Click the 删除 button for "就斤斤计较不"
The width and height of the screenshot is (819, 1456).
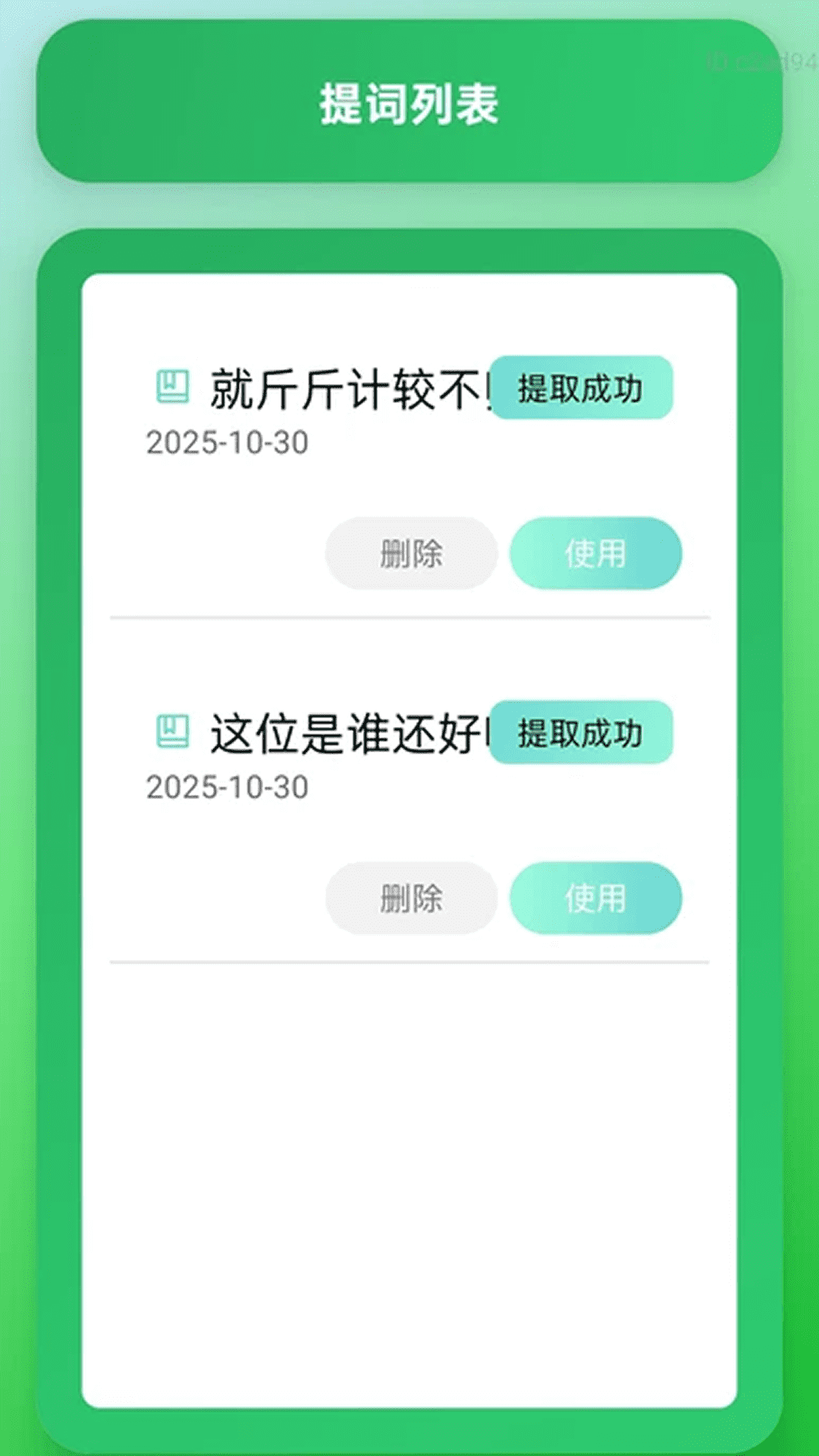pyautogui.click(x=410, y=554)
